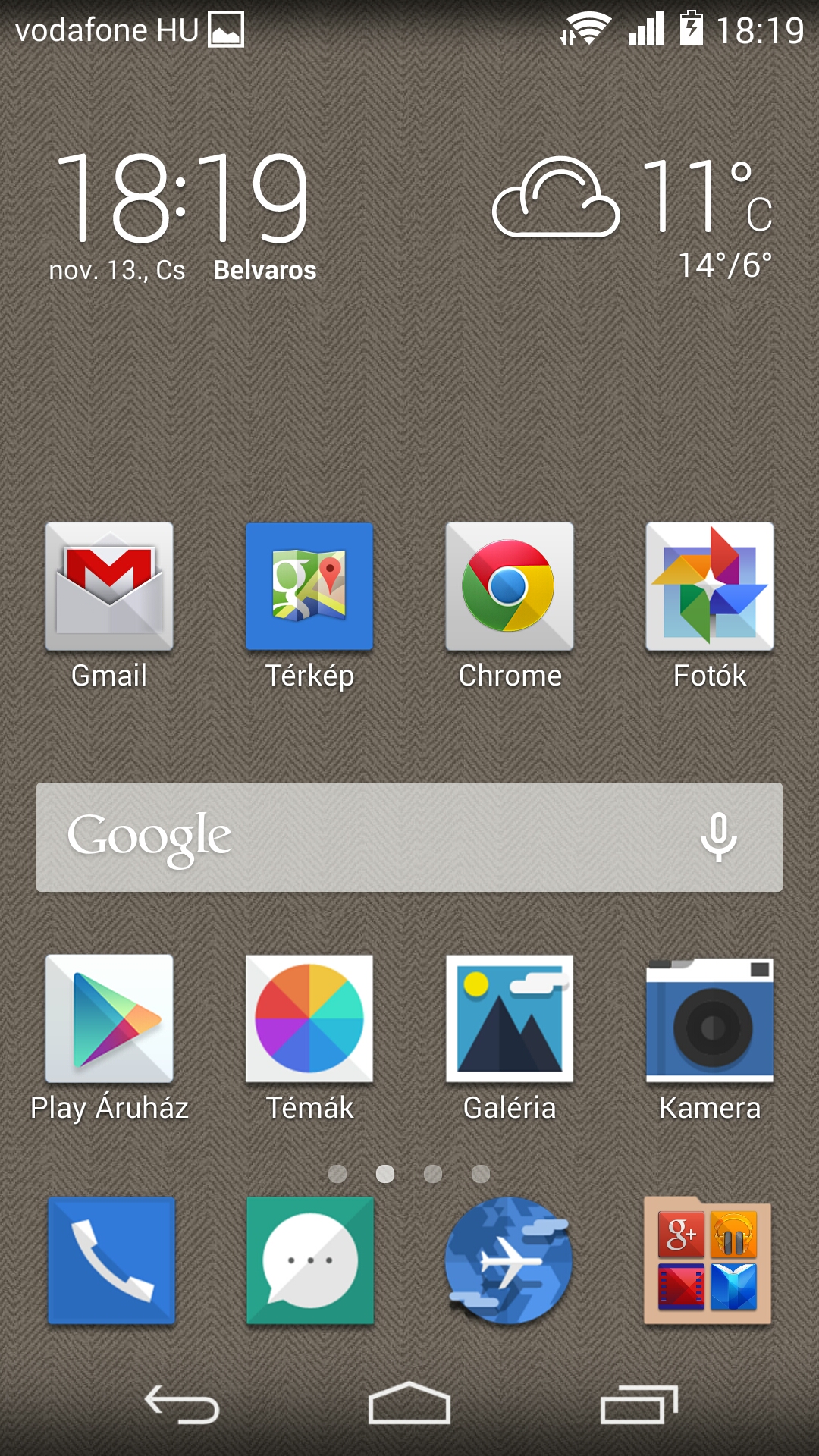Open the phone dialer in the dock
Viewport: 819px width, 1456px height.
[x=111, y=1260]
